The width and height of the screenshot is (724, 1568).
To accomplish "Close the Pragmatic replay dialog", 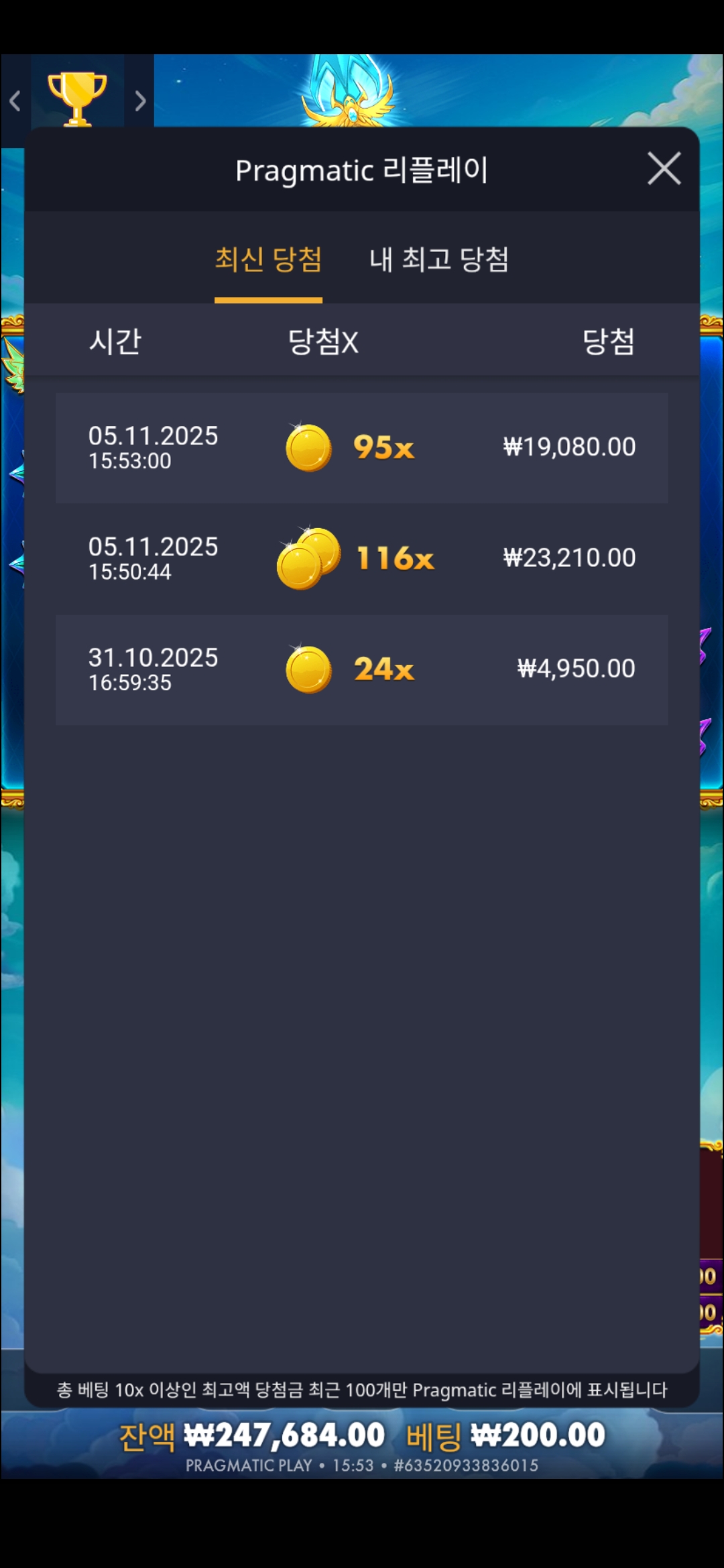I will [x=664, y=168].
